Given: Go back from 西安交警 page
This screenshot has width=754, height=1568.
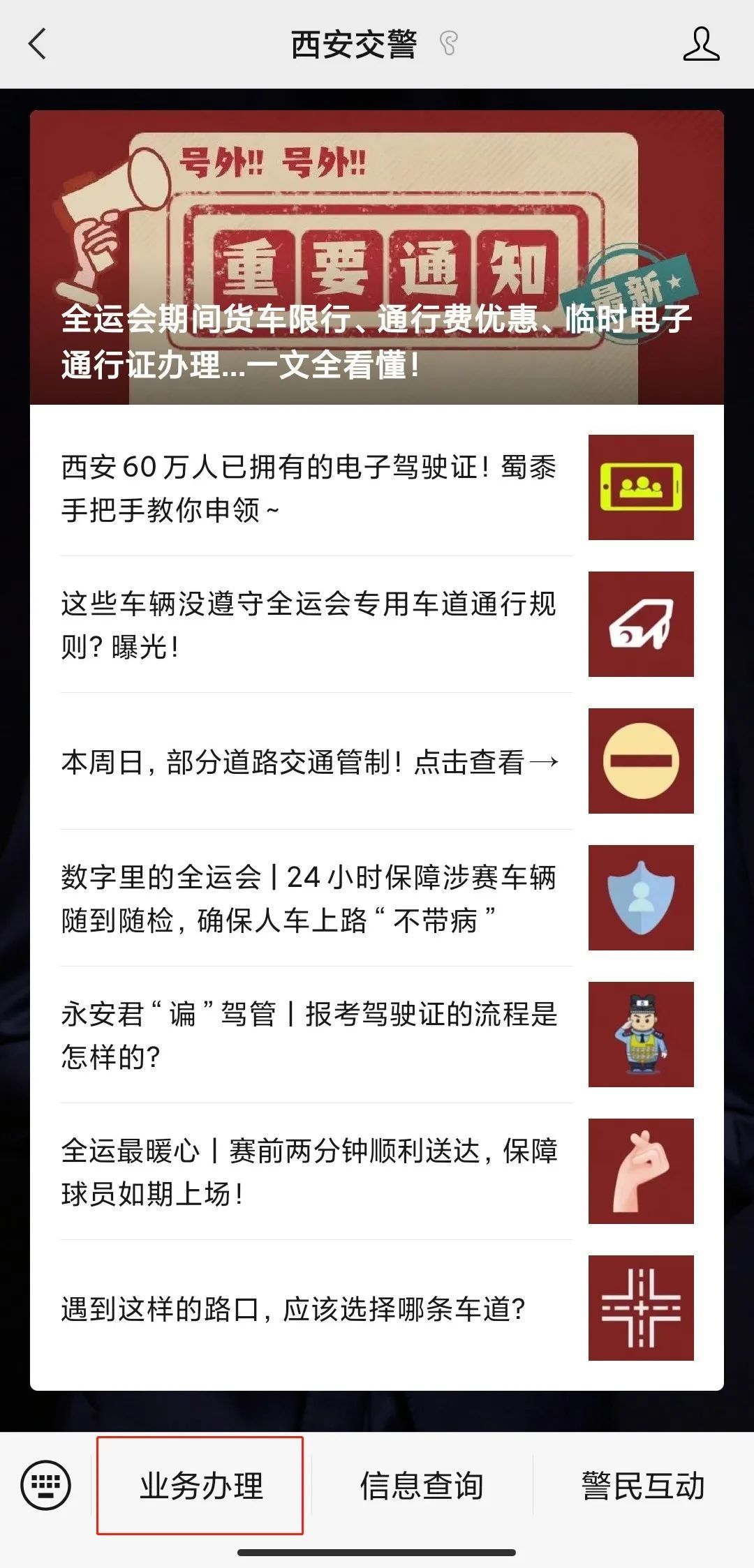Looking at the screenshot, I should 38,44.
